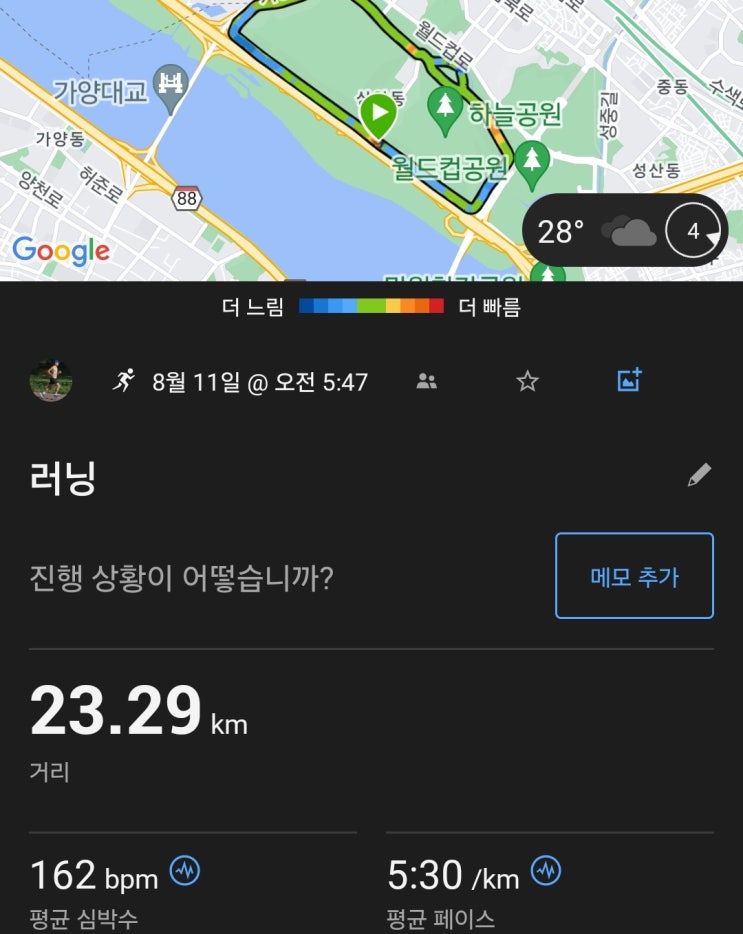Add a photo to this activity
743x934 pixels.
click(x=629, y=380)
